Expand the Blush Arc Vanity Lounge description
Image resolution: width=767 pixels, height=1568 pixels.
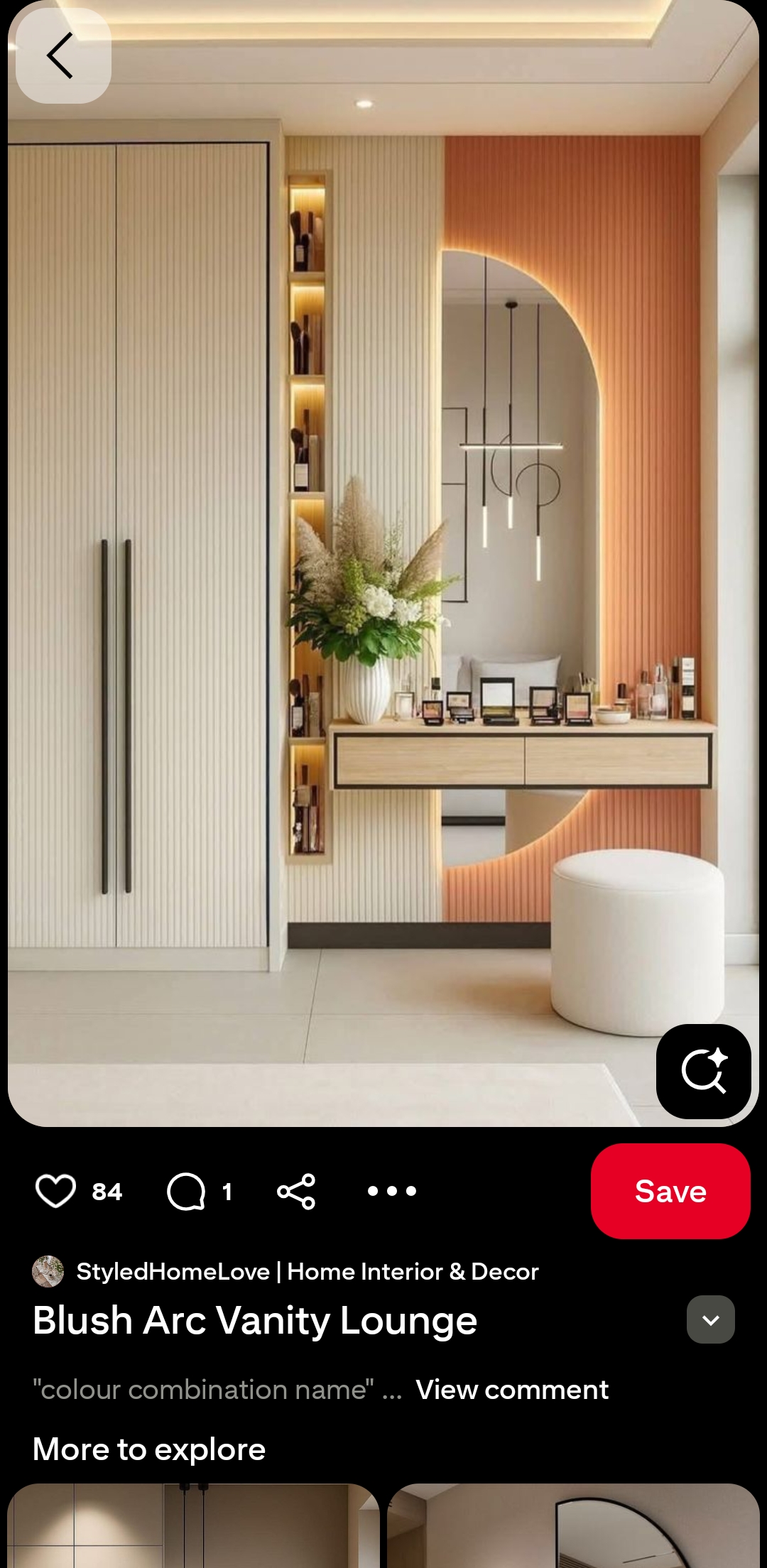coord(710,1319)
